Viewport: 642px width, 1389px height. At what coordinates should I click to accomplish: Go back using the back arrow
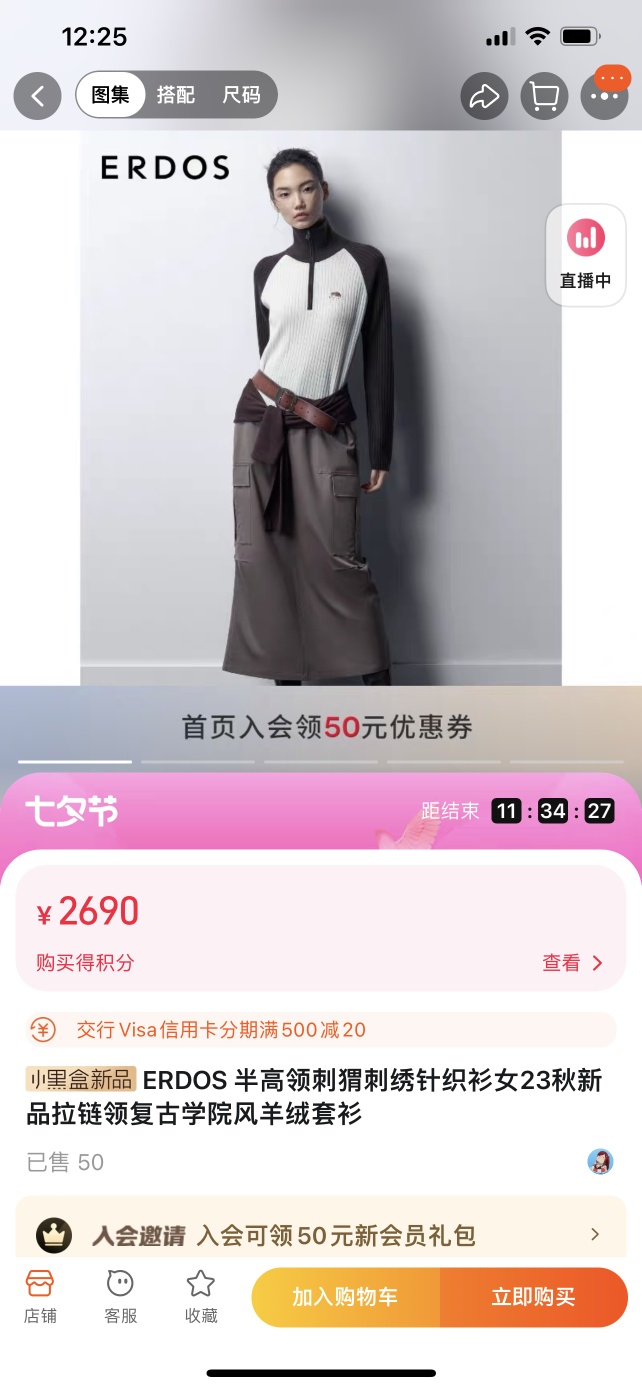(x=38, y=96)
